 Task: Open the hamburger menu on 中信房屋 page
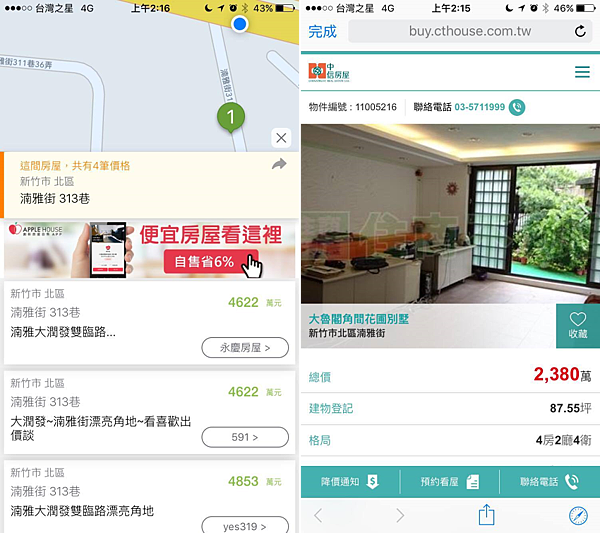[582, 73]
